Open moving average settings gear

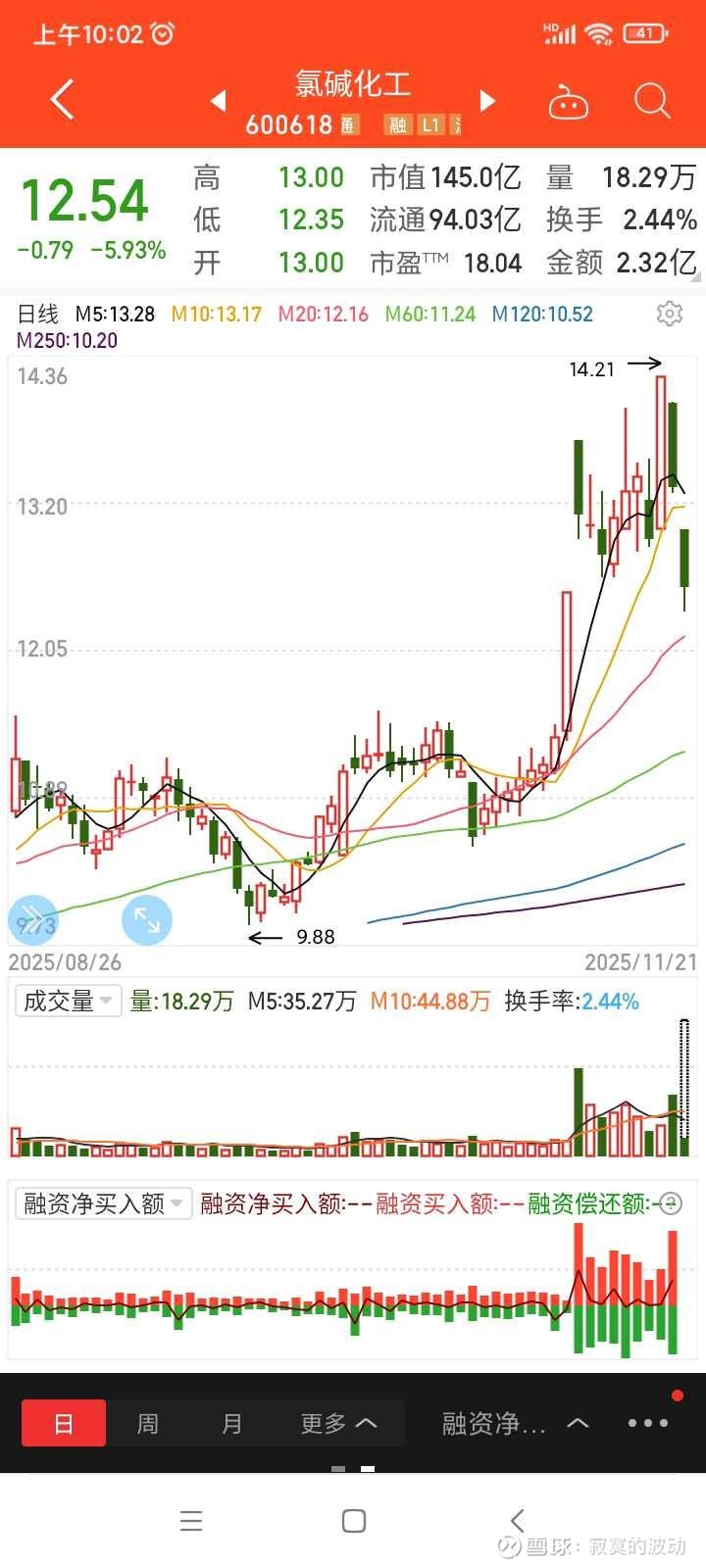pos(670,314)
